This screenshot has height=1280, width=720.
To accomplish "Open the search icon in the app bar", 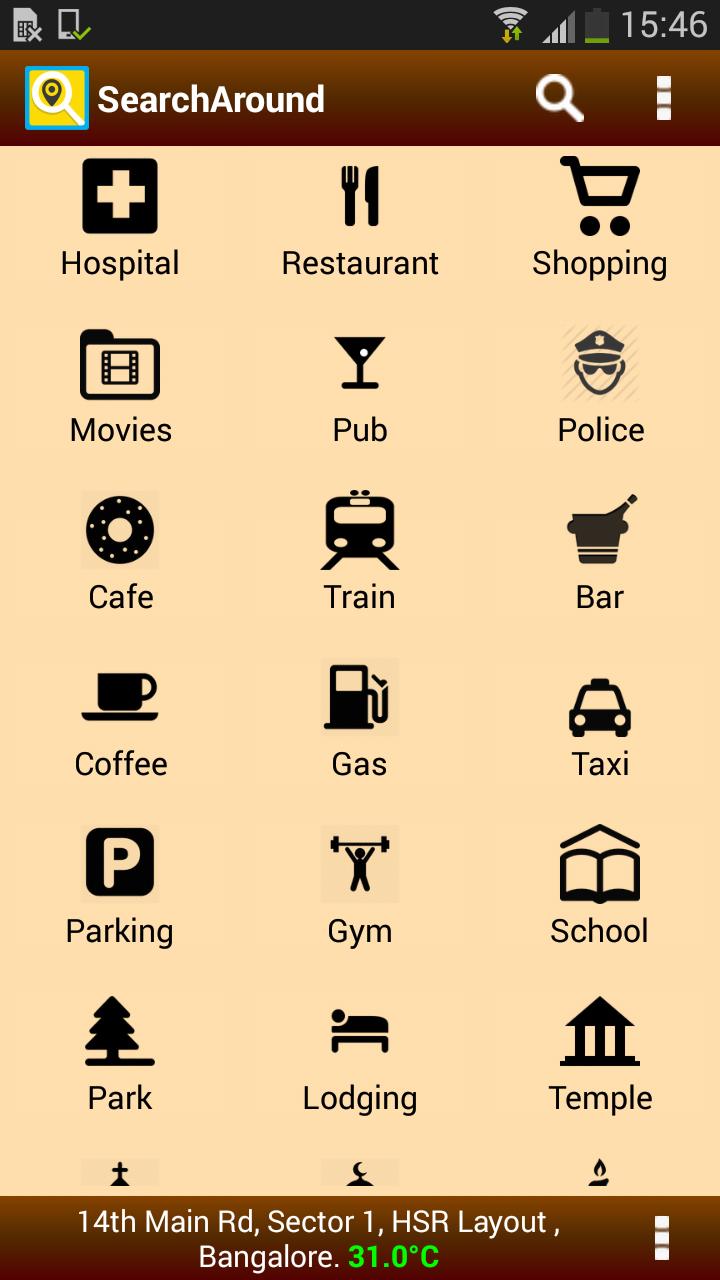I will pos(559,98).
